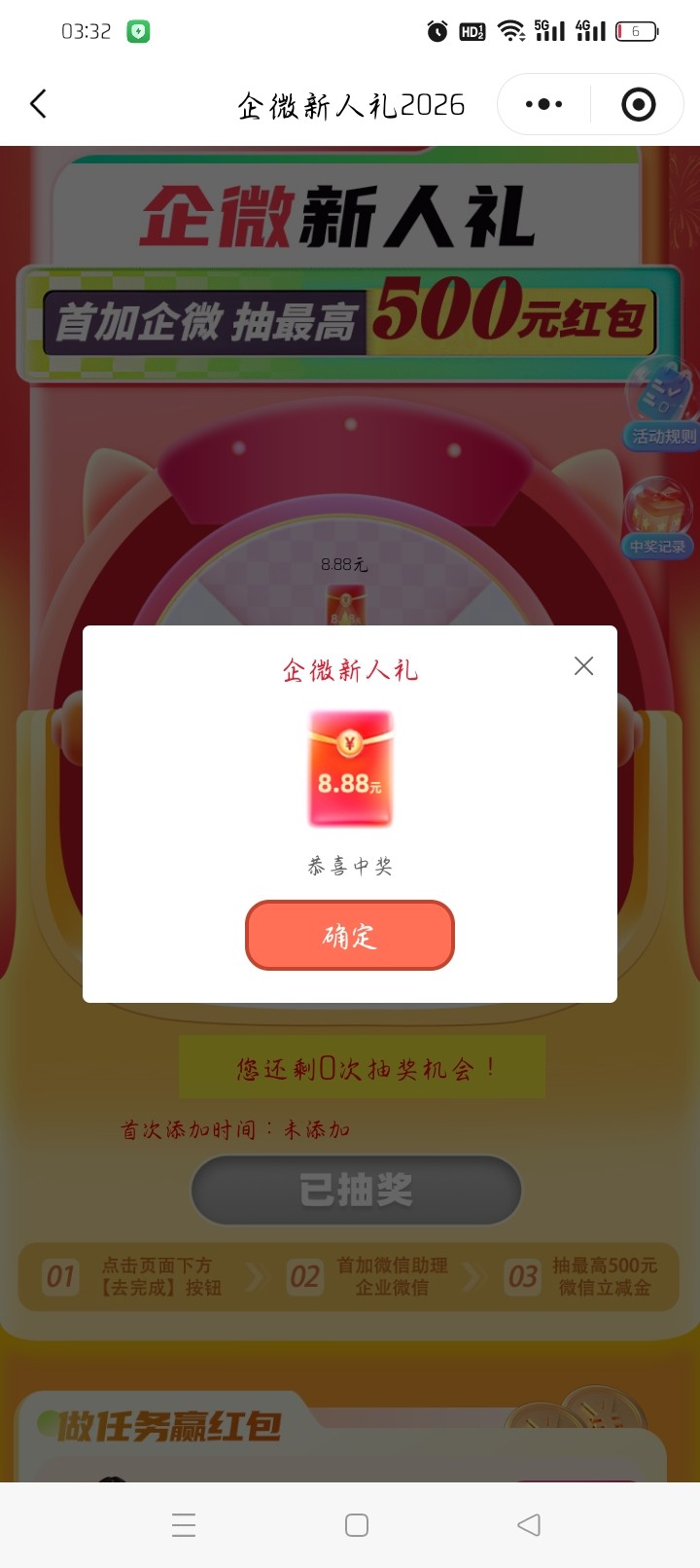The height and width of the screenshot is (1568, 700).
Task: Tap the system back button
Action: click(529, 1524)
